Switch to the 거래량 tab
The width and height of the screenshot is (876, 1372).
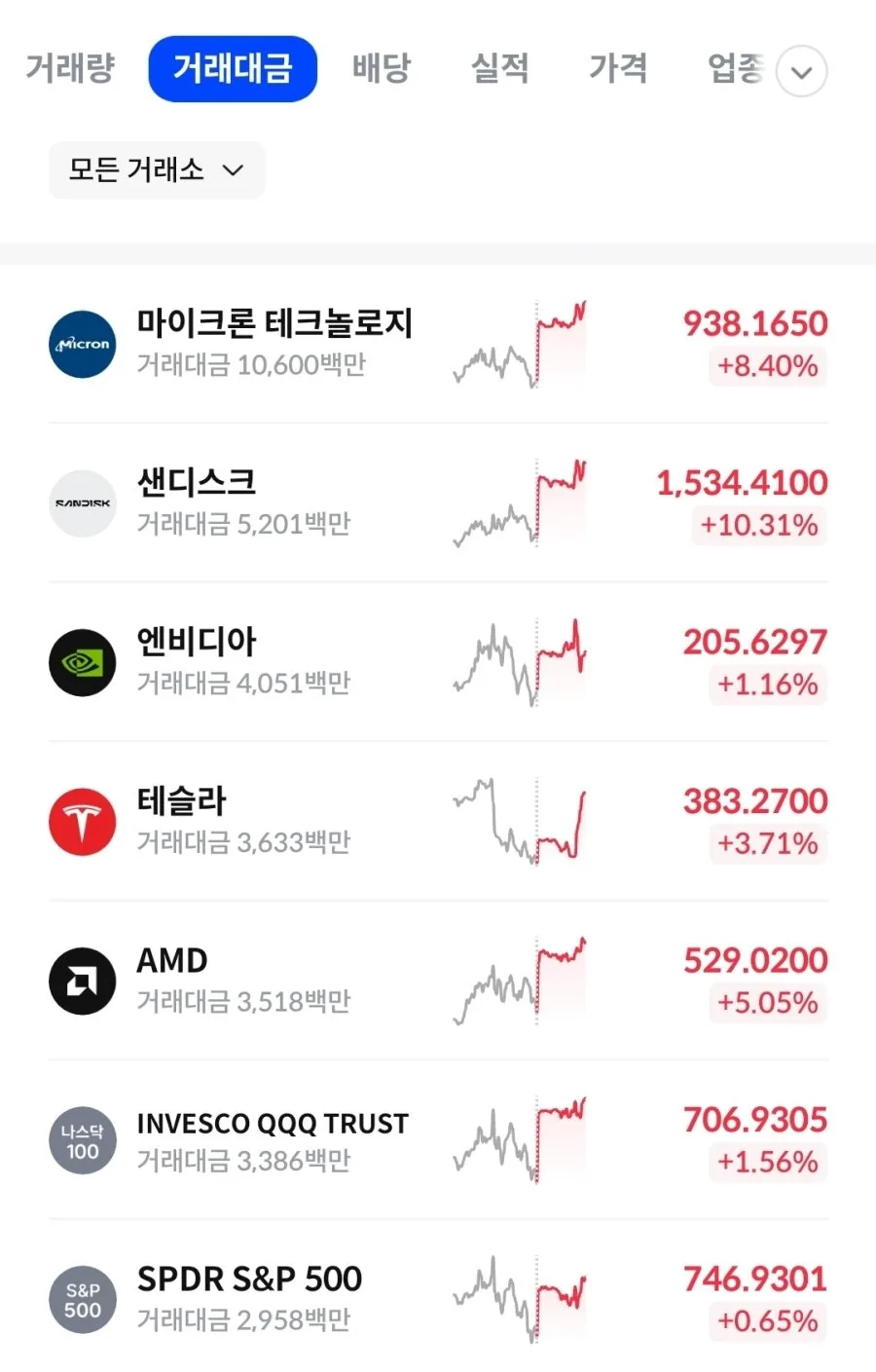coord(70,68)
